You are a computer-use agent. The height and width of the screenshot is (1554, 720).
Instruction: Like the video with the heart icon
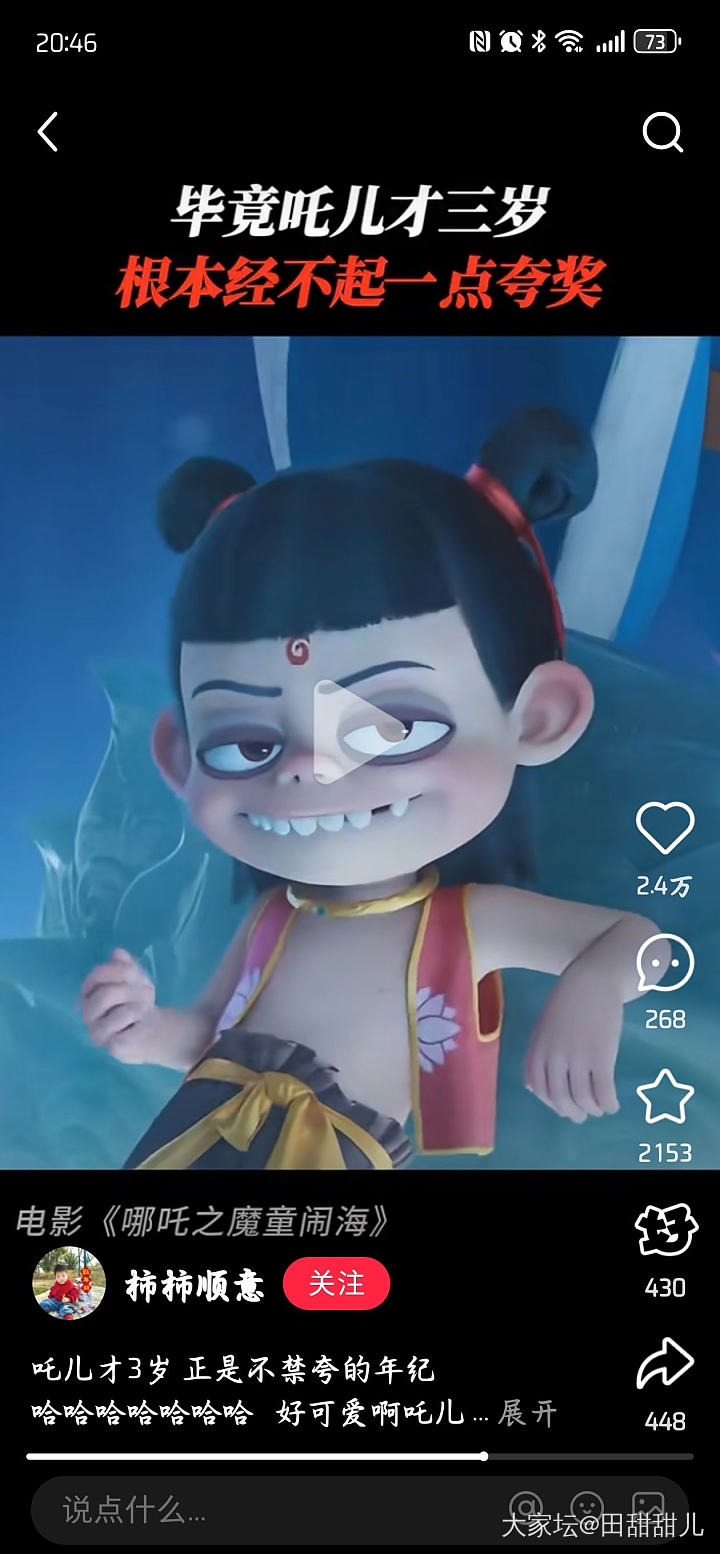click(665, 828)
